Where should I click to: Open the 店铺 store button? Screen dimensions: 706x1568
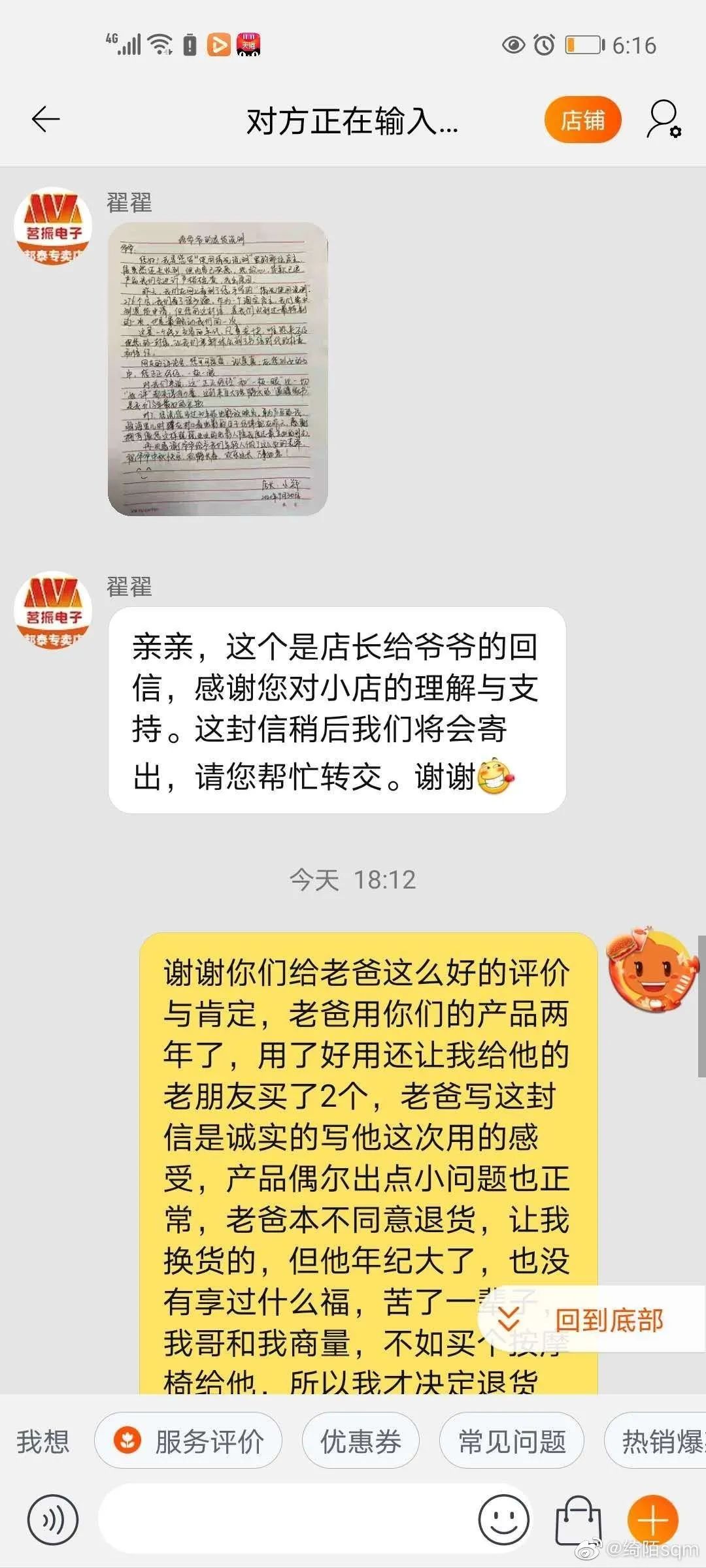tap(582, 120)
